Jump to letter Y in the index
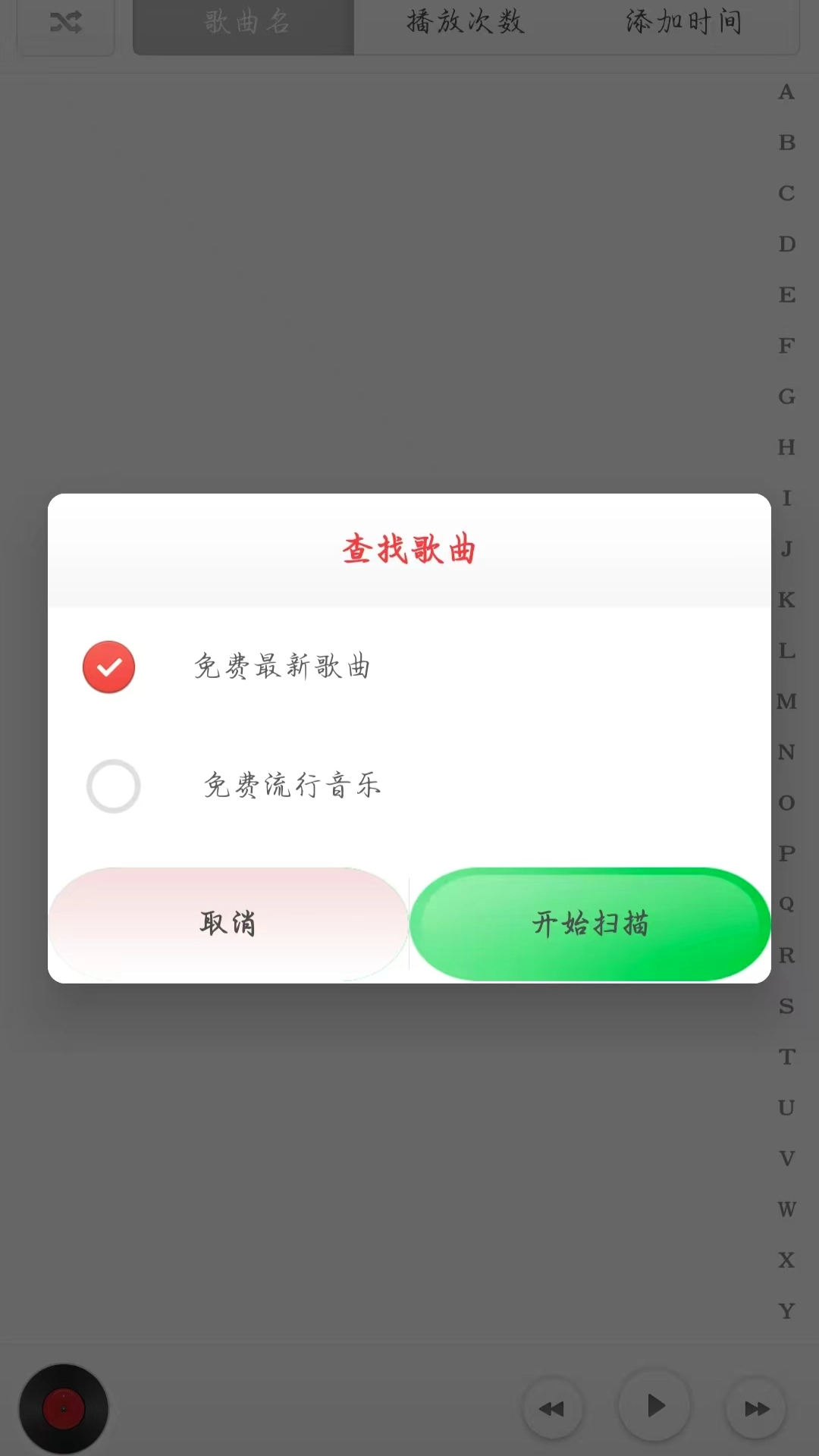 786,1311
